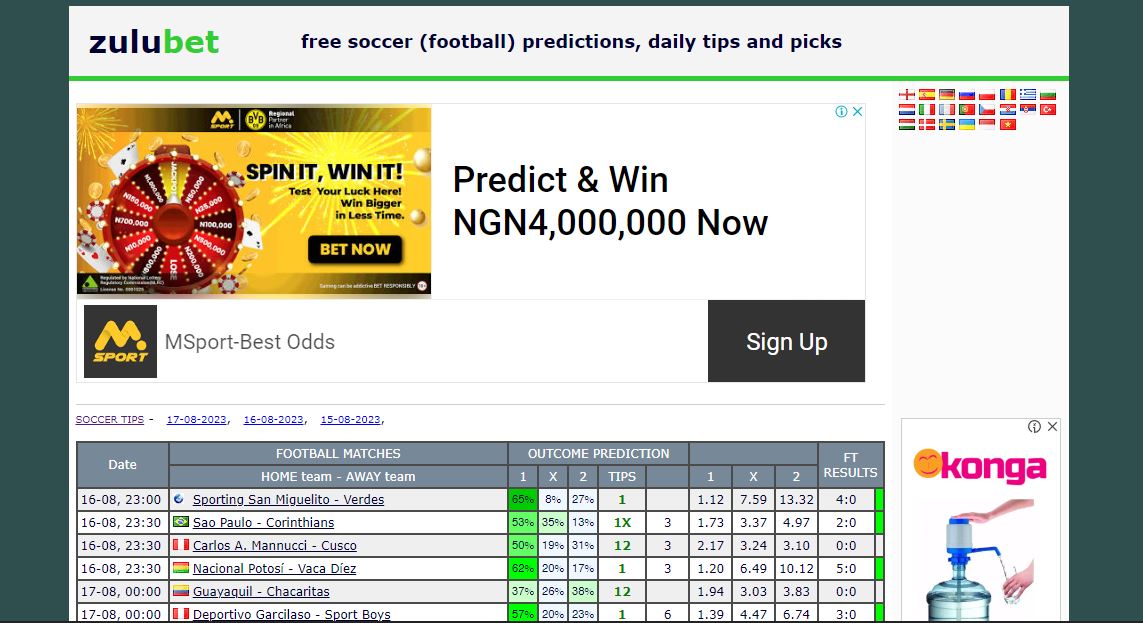The height and width of the screenshot is (623, 1143).
Task: Switch site language using the Spanish flag
Action: click(927, 95)
